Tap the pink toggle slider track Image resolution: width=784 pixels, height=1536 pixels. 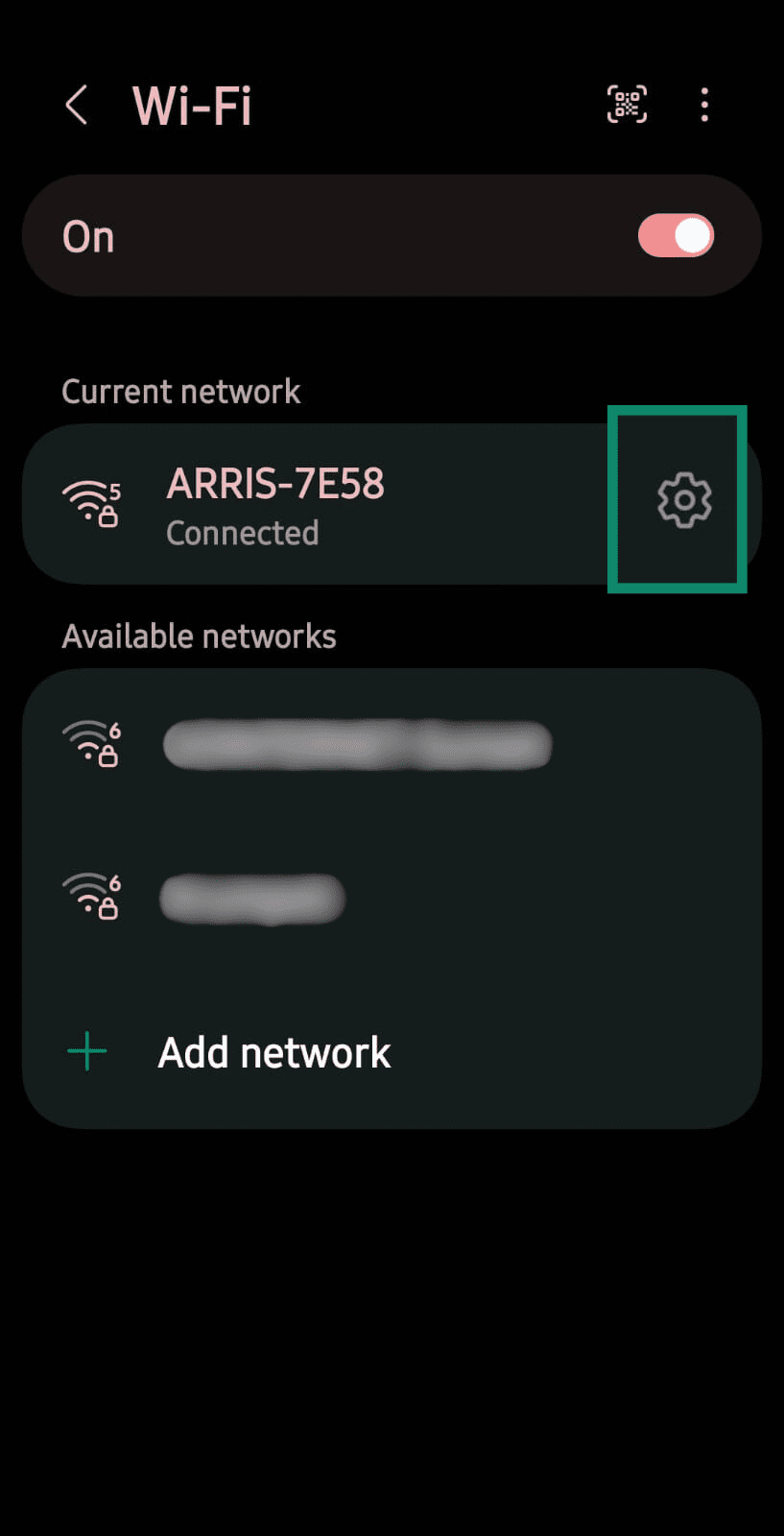(x=675, y=235)
